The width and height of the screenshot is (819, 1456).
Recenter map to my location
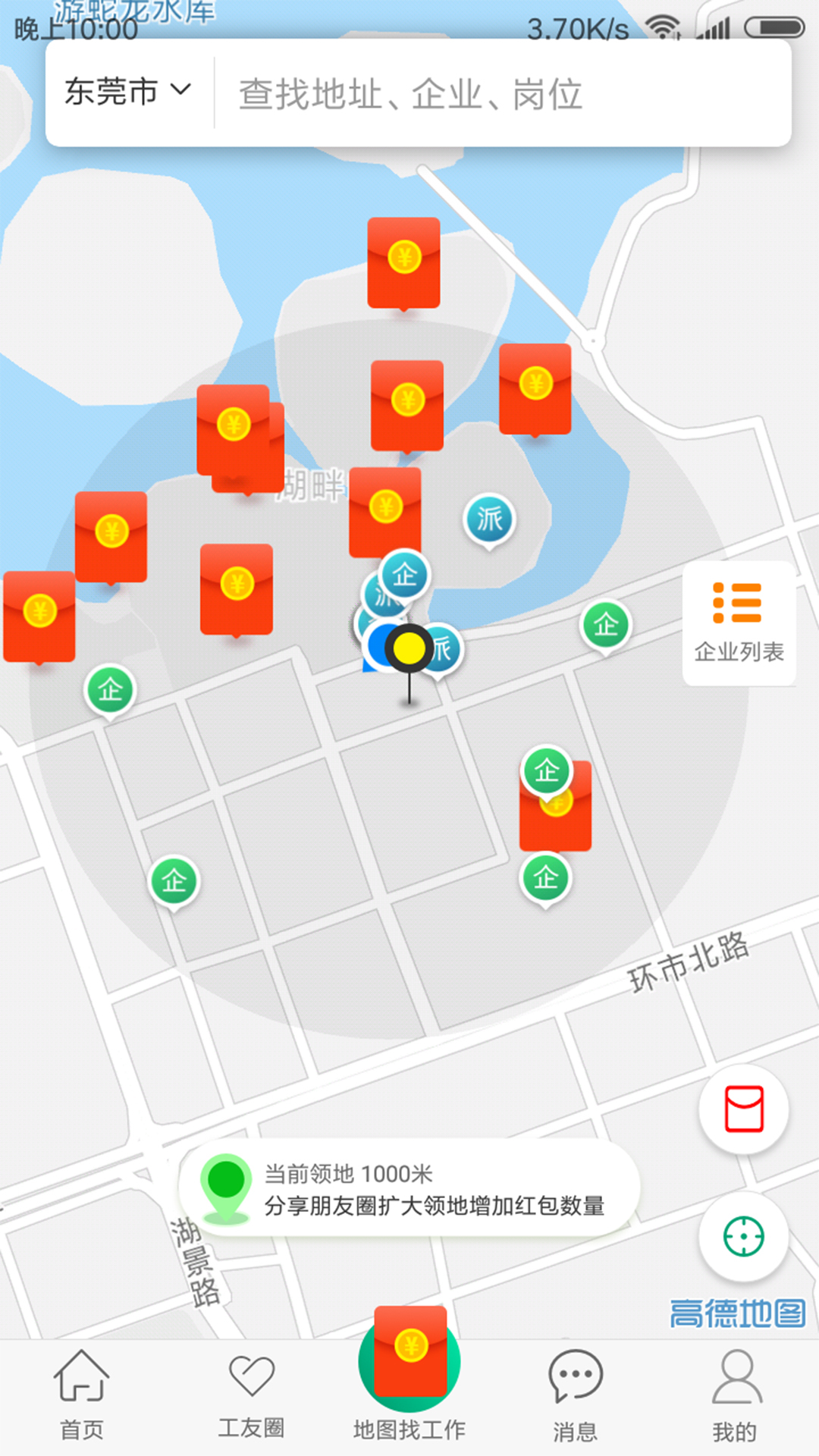click(743, 1237)
